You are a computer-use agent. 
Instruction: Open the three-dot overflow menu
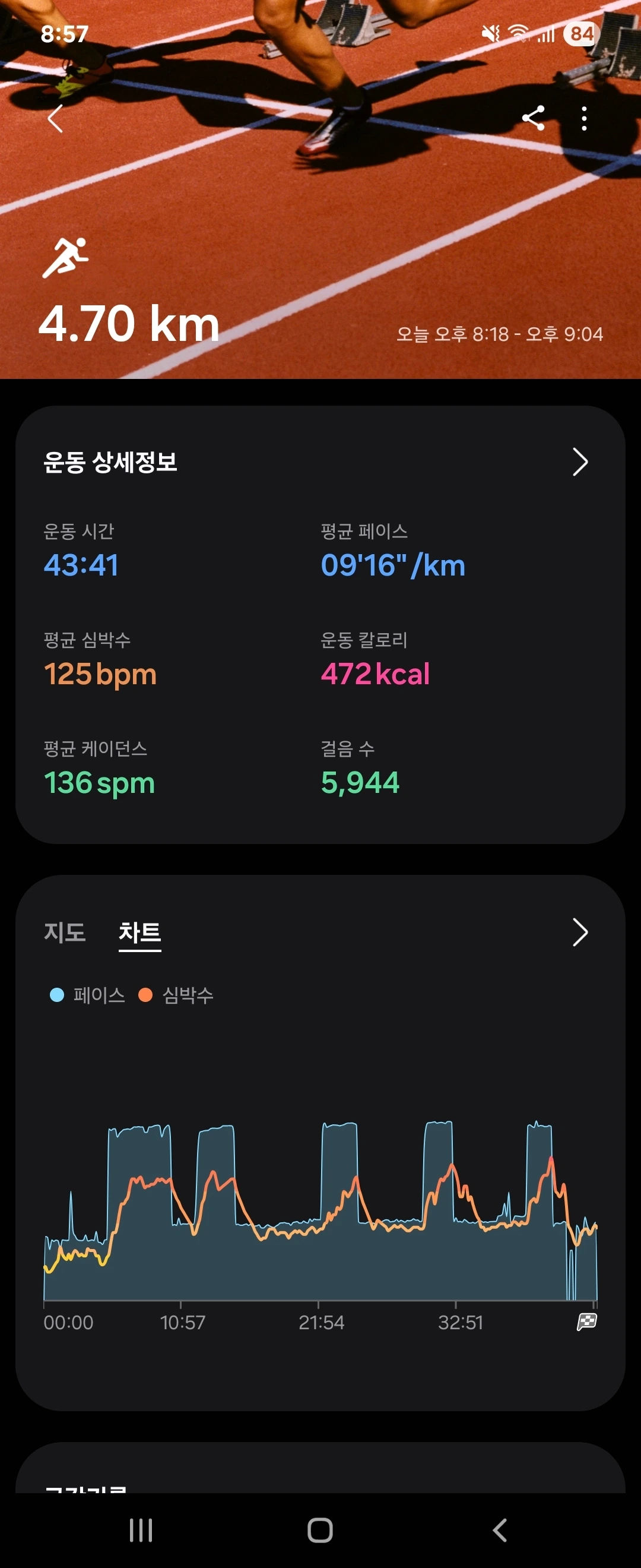(x=584, y=119)
